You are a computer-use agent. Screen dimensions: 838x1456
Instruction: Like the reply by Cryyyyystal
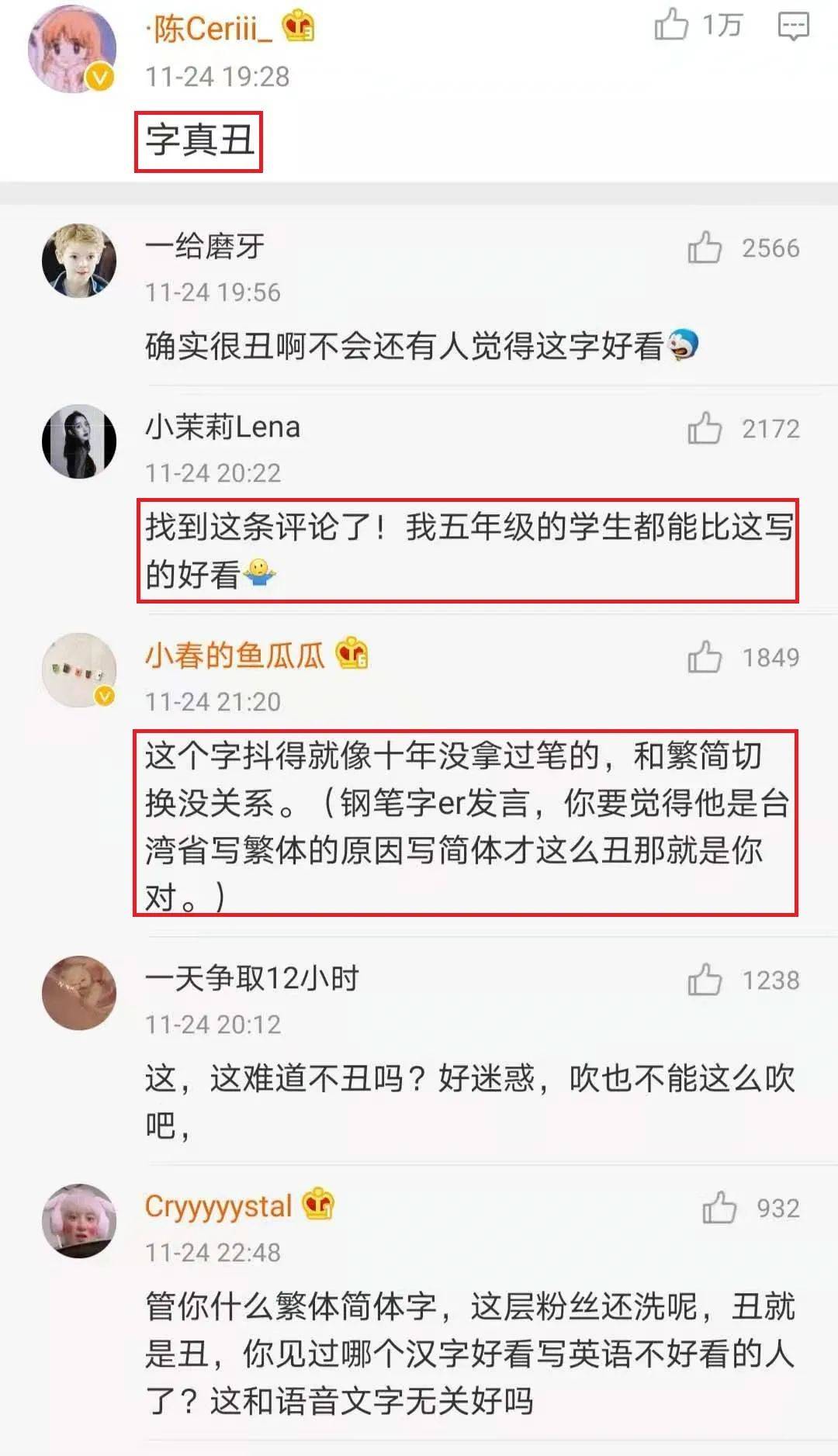click(x=719, y=1208)
